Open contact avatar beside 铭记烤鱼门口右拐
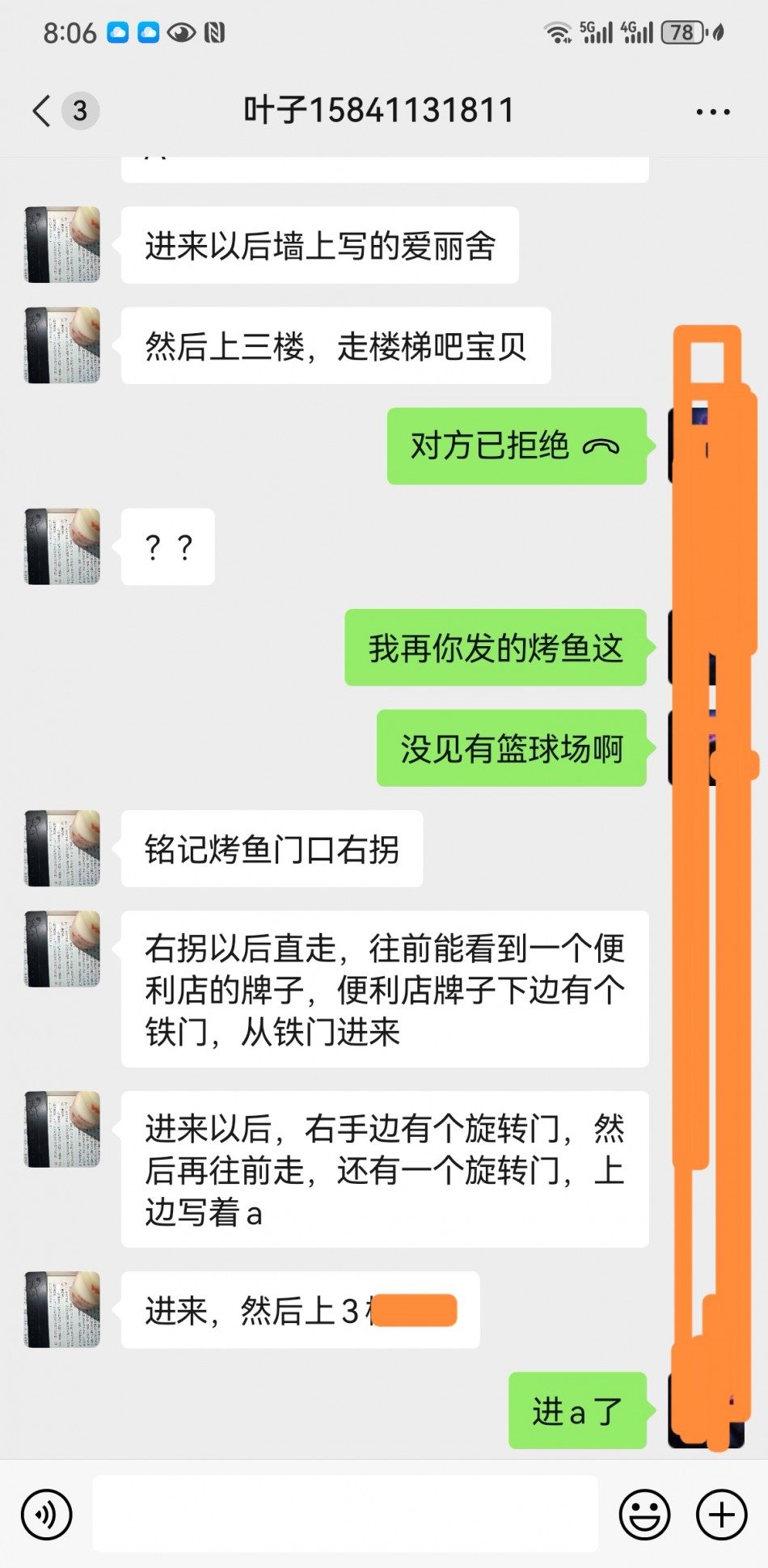768x1568 pixels. click(63, 848)
